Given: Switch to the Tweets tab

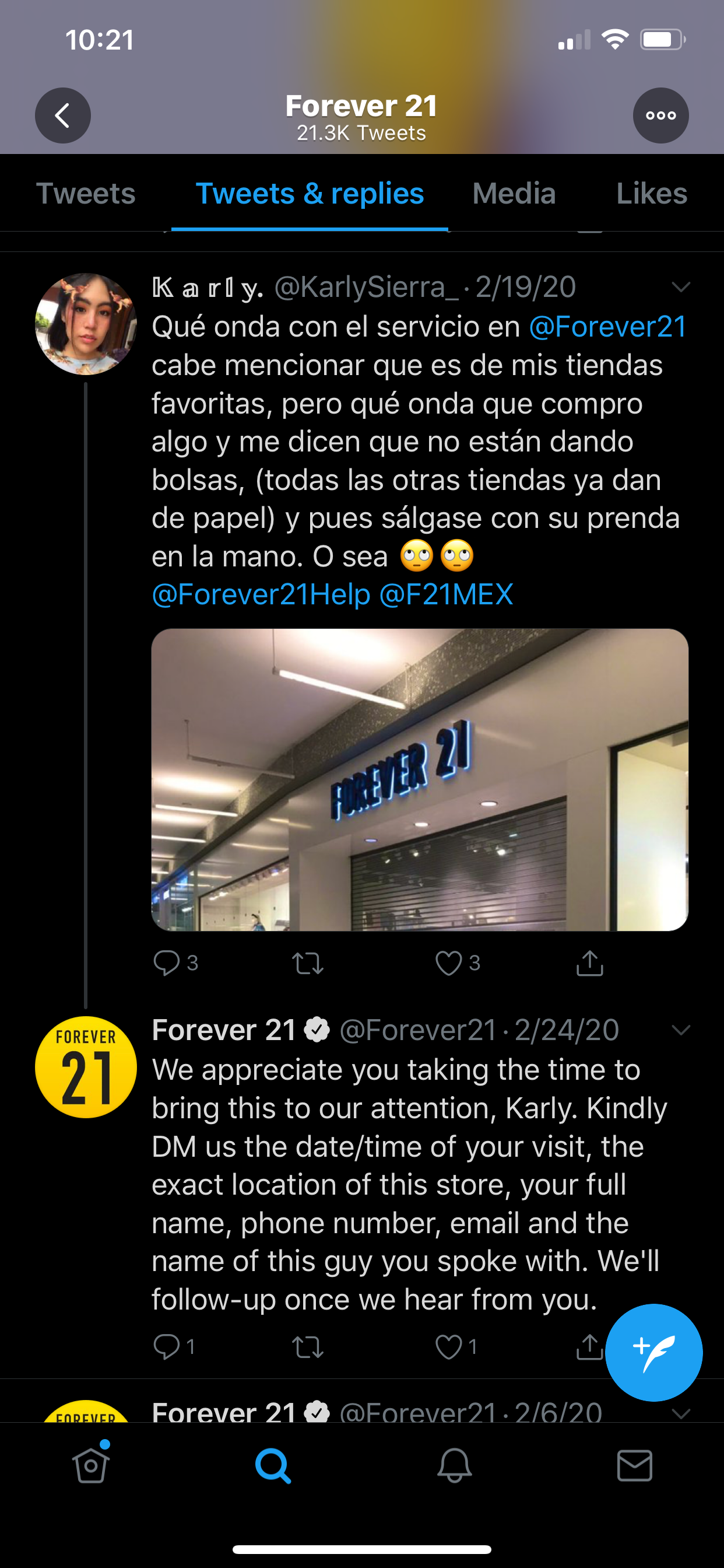Looking at the screenshot, I should point(86,194).
